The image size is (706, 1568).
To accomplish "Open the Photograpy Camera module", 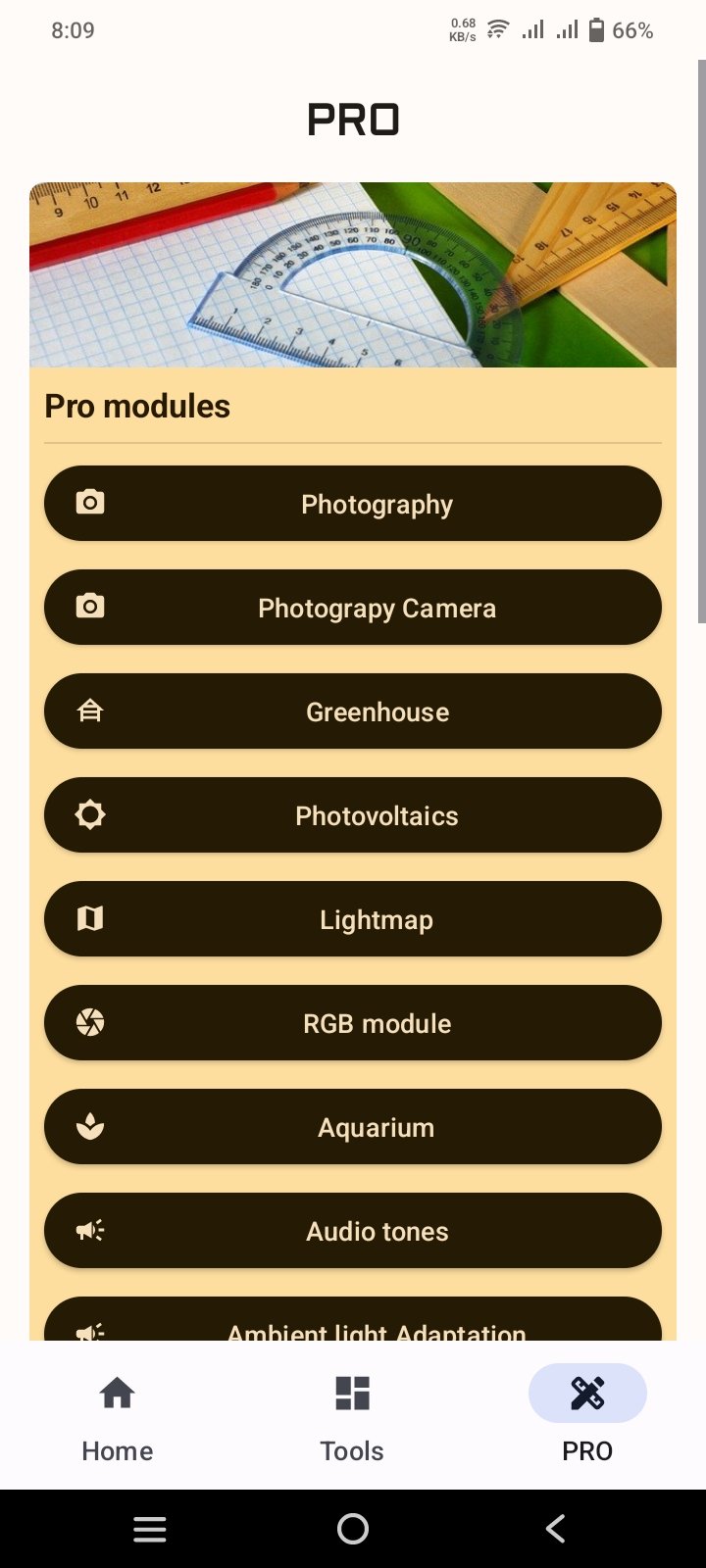I will pyautogui.click(x=353, y=608).
